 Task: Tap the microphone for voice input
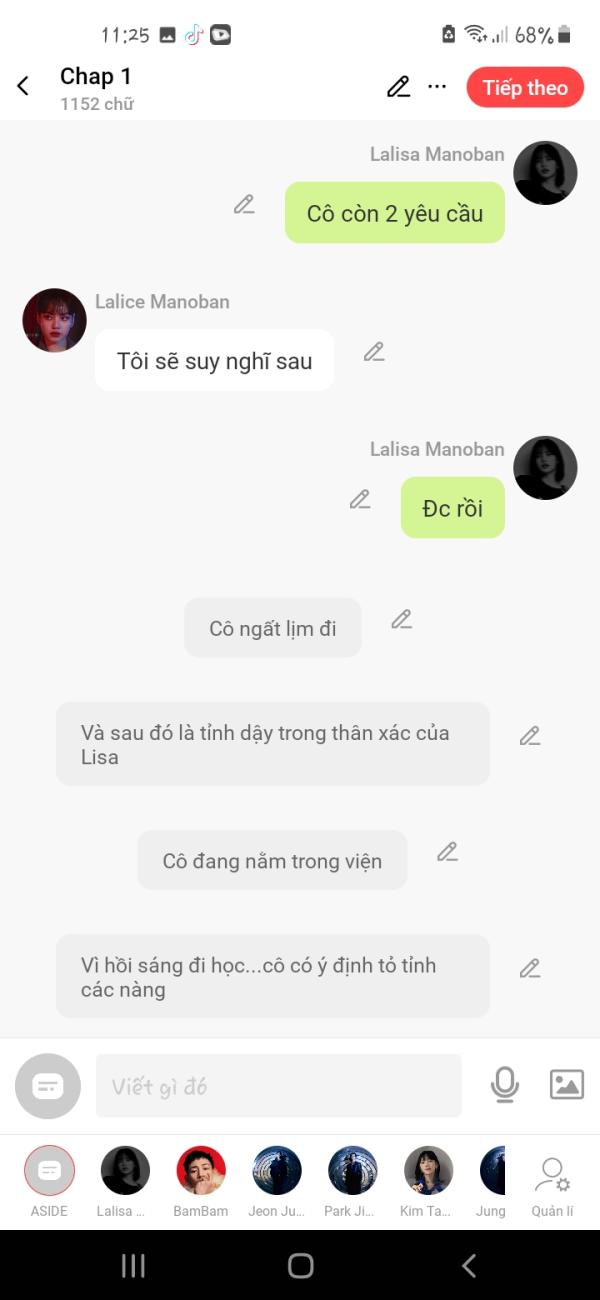505,1085
